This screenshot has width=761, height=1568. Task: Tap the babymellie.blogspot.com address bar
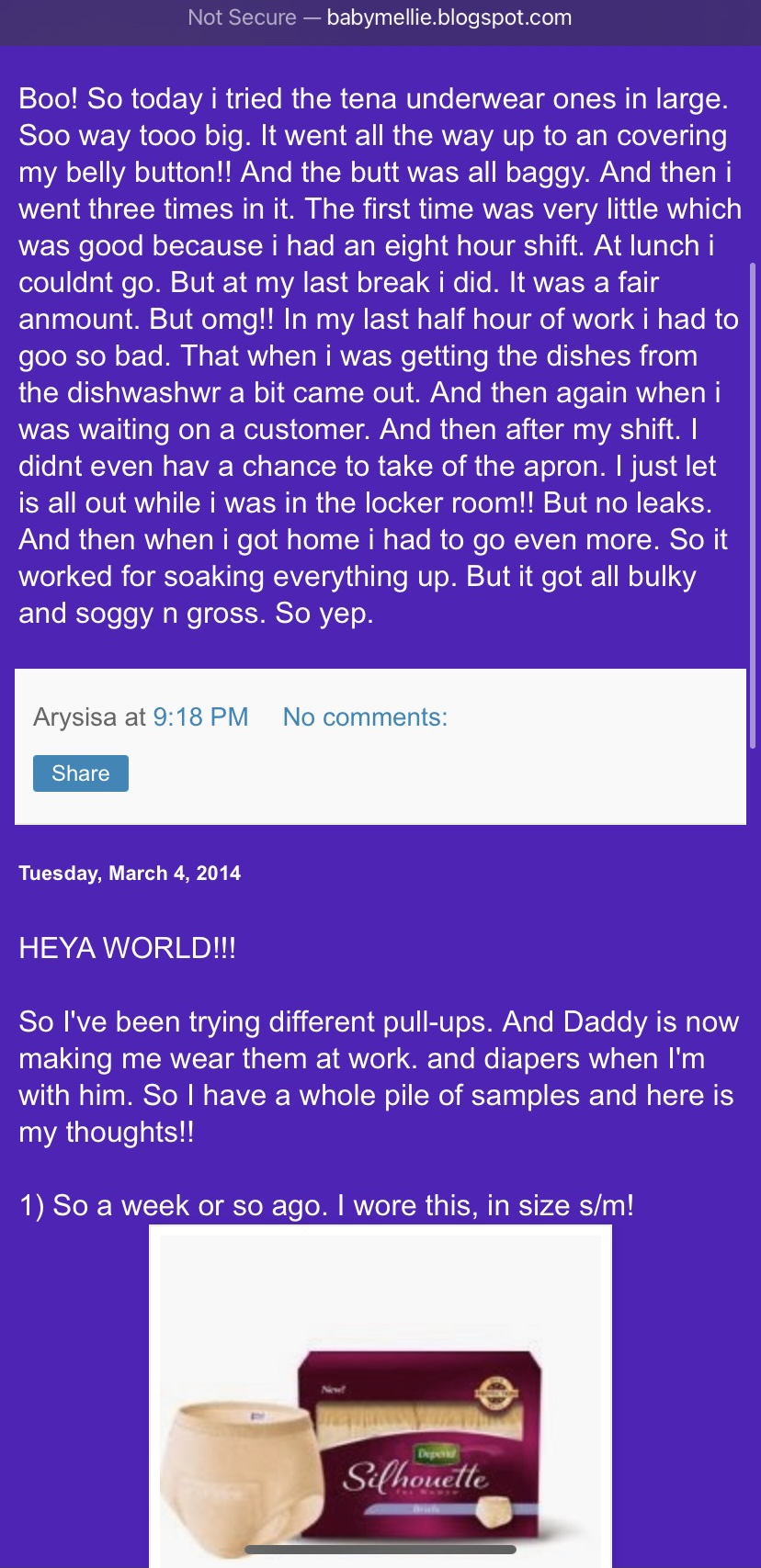pos(380,17)
